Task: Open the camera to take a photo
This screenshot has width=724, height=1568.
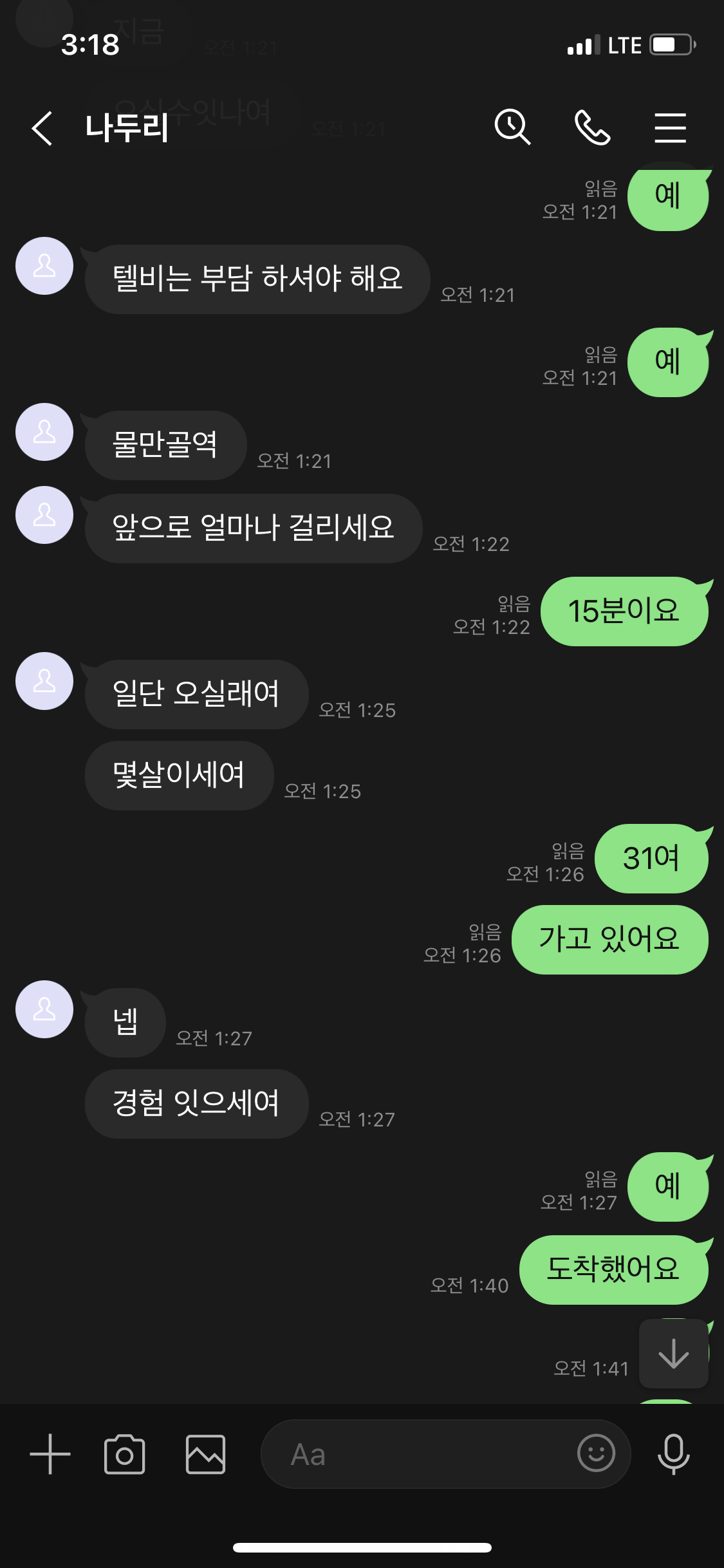Action: (124, 1454)
